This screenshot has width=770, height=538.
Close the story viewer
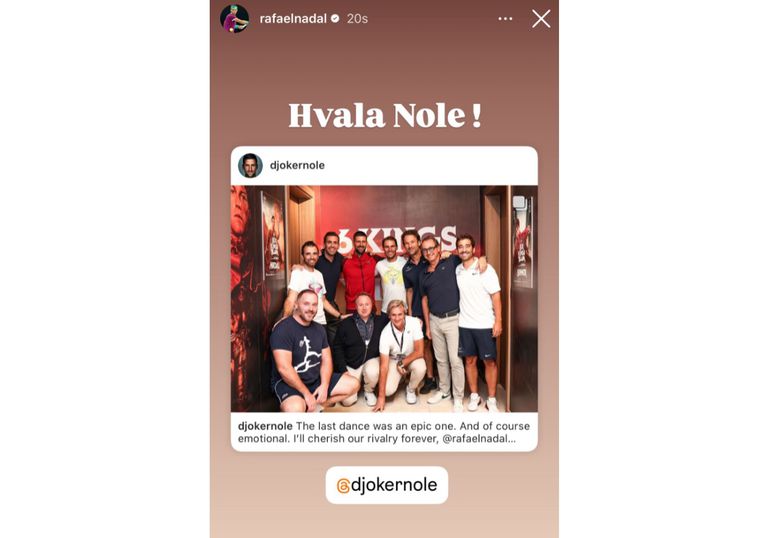[x=541, y=19]
